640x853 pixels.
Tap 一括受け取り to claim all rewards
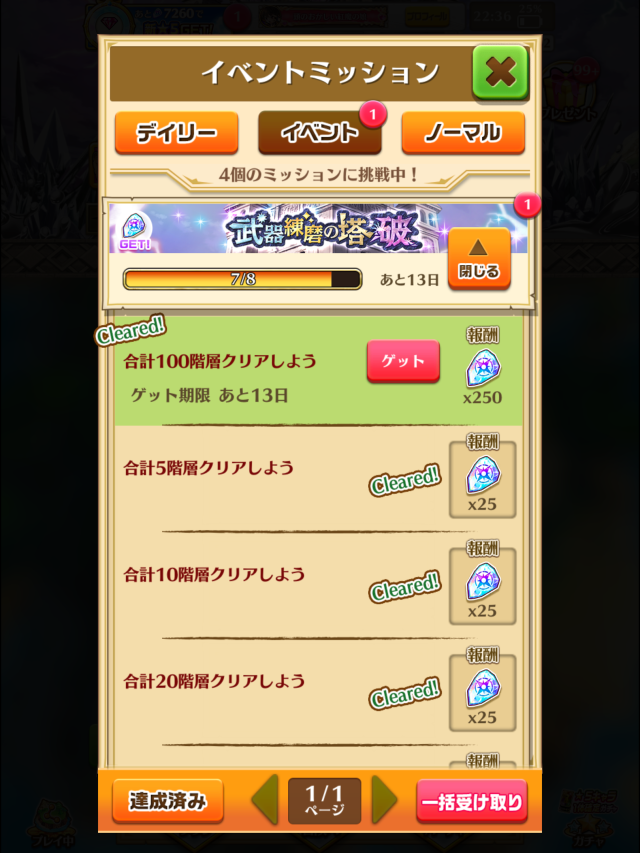point(472,801)
